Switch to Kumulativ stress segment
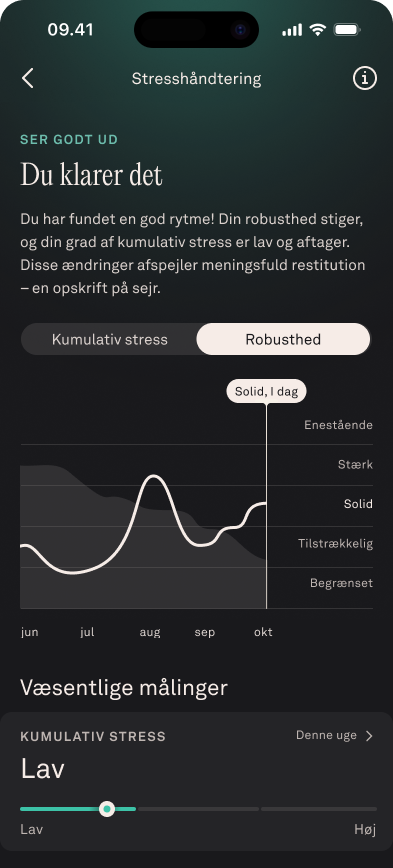This screenshot has width=393, height=868. coord(110,339)
